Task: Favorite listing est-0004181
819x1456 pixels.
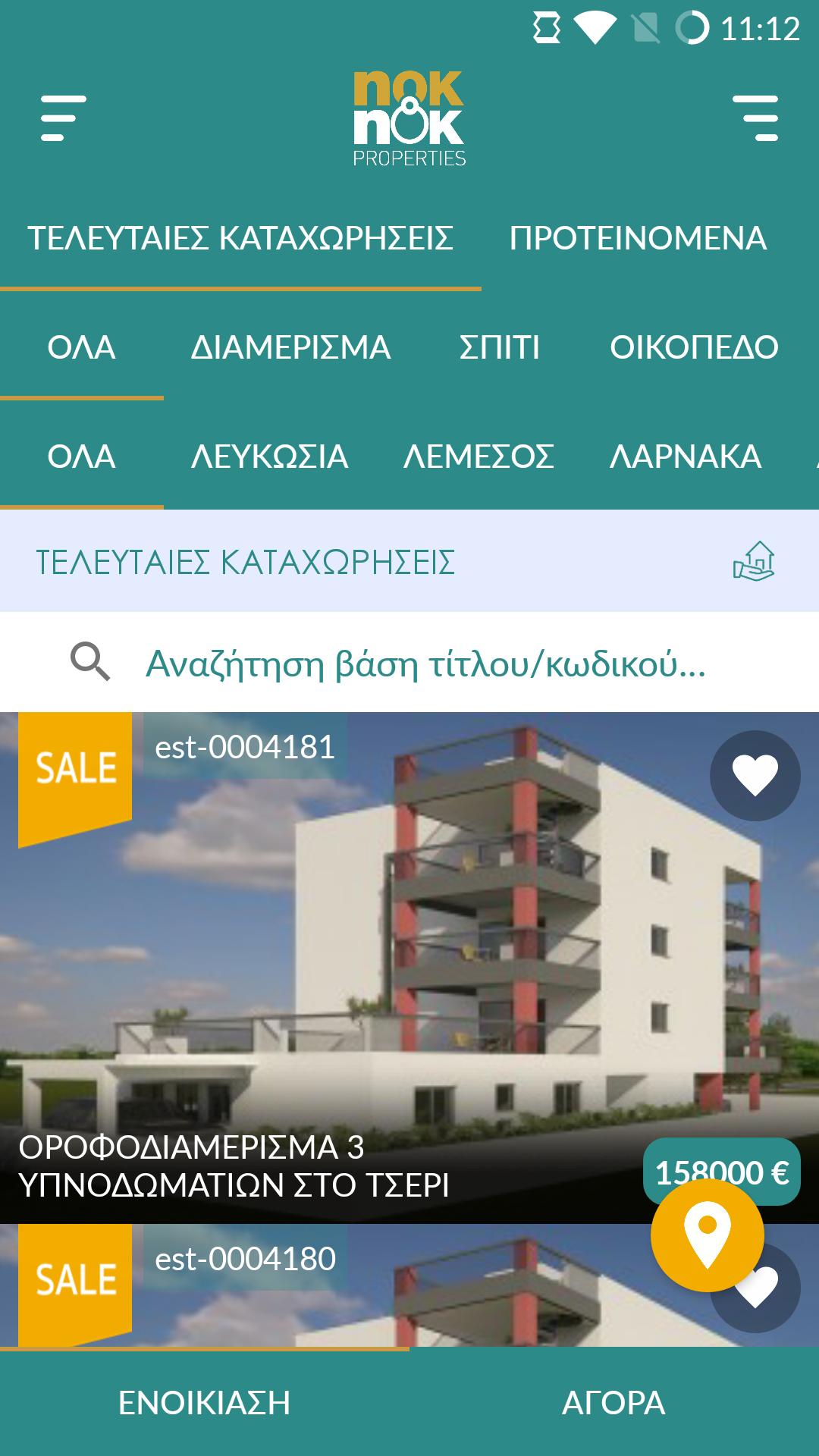Action: point(755,775)
